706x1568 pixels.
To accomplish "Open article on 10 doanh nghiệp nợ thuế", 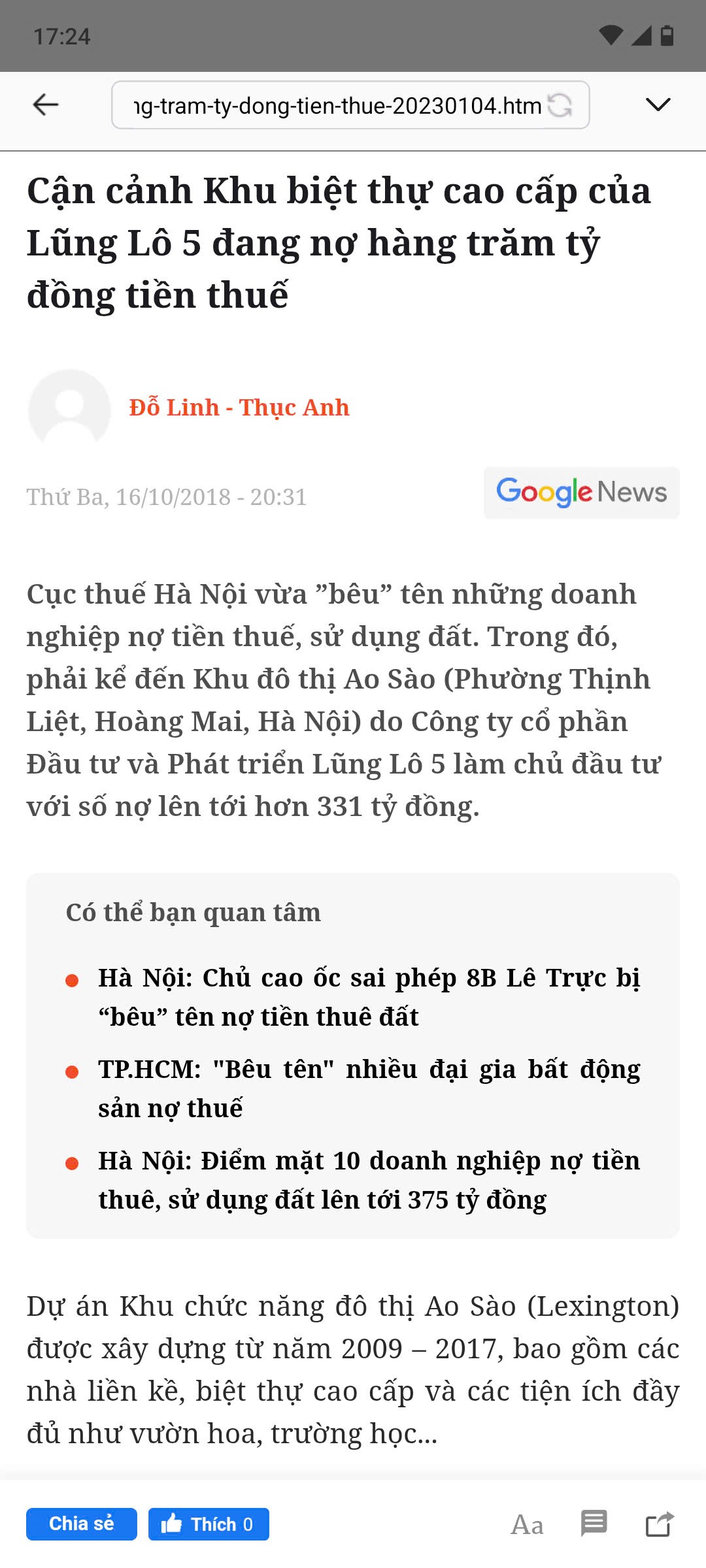I will [369, 1180].
